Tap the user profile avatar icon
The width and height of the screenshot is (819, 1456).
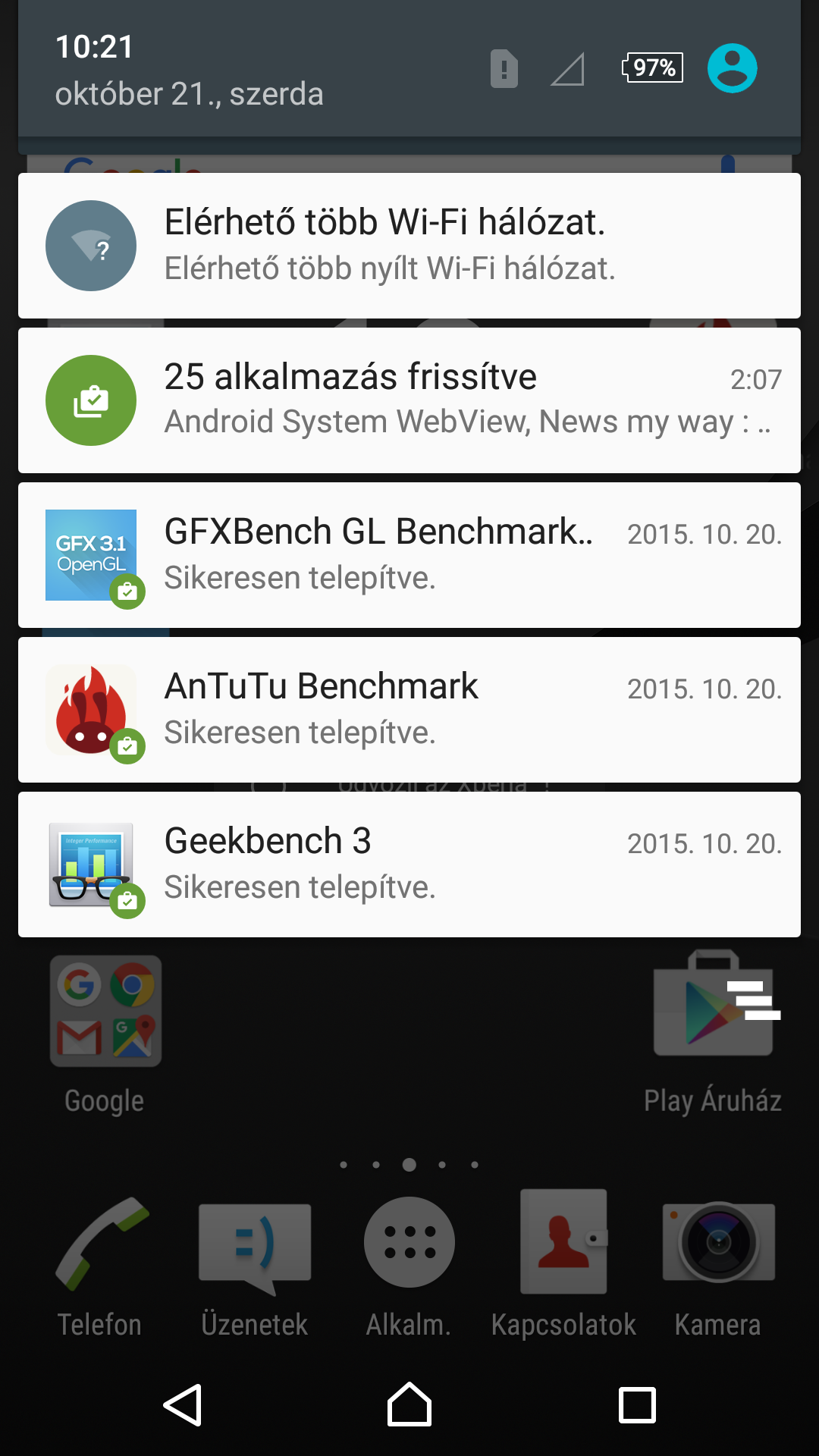click(x=732, y=68)
